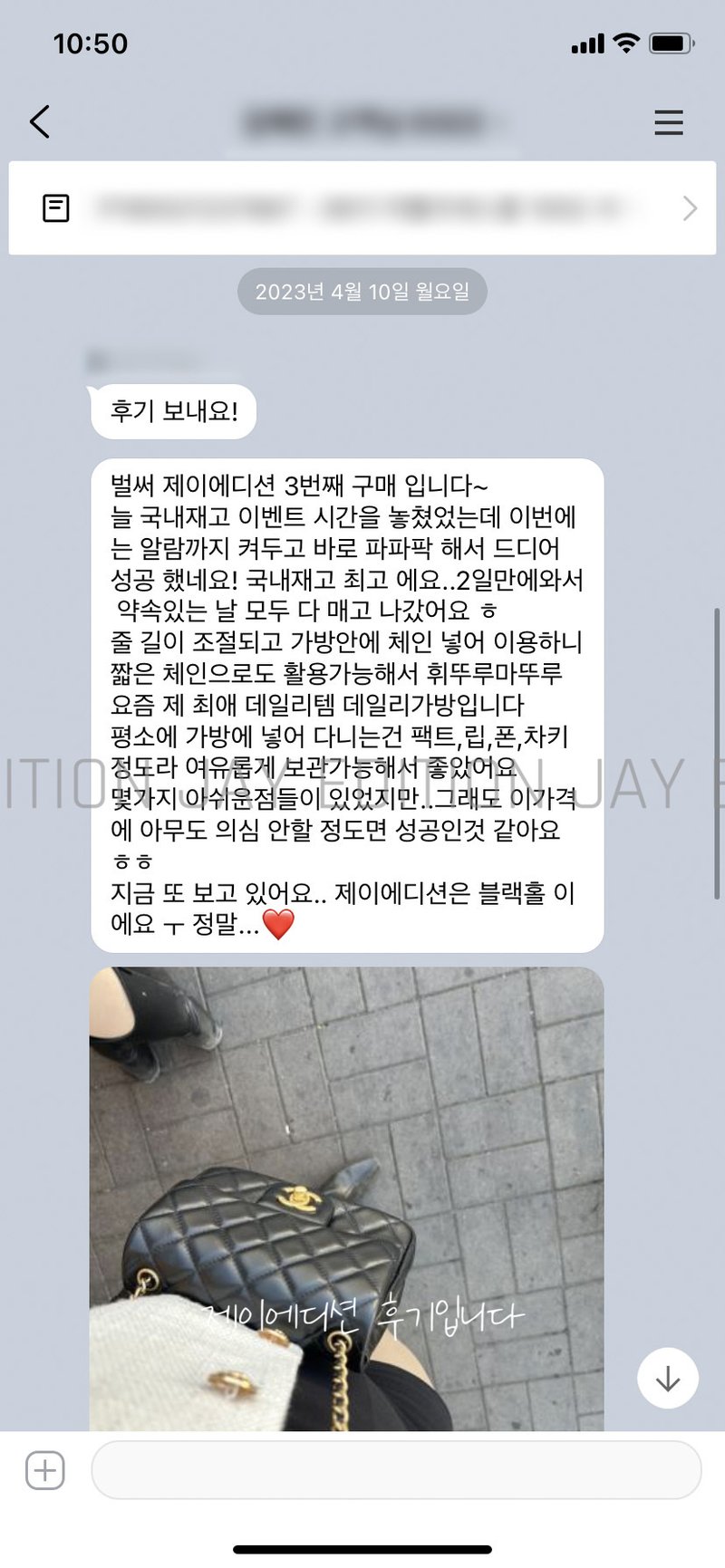Go back to the chat list
725x1568 pixels.
tap(40, 121)
